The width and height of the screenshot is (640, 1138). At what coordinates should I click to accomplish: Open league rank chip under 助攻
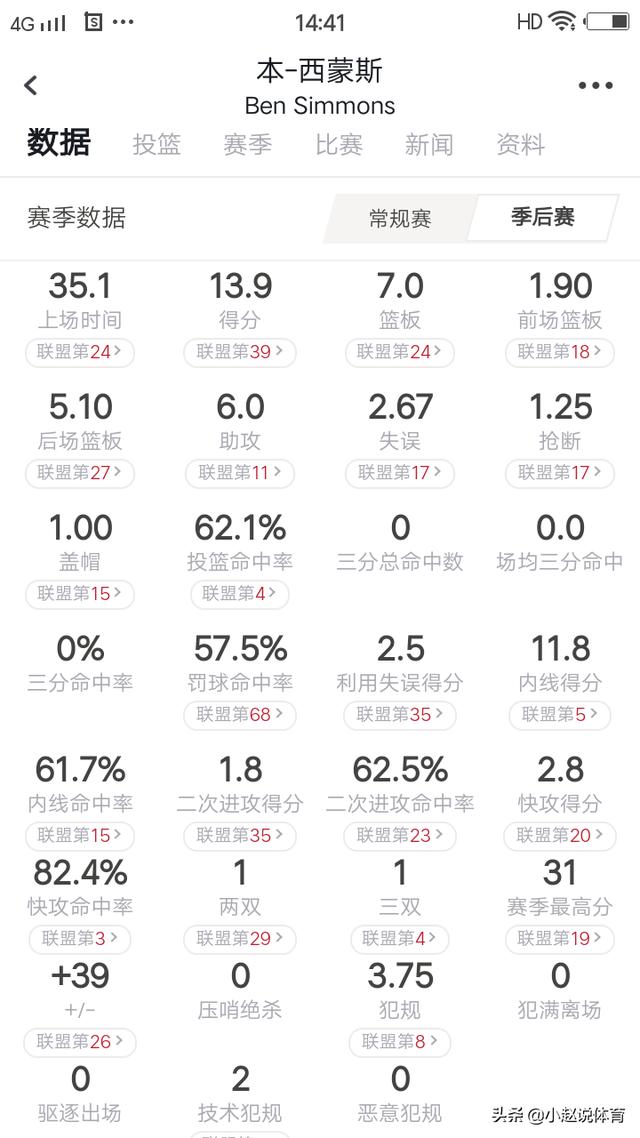(240, 473)
